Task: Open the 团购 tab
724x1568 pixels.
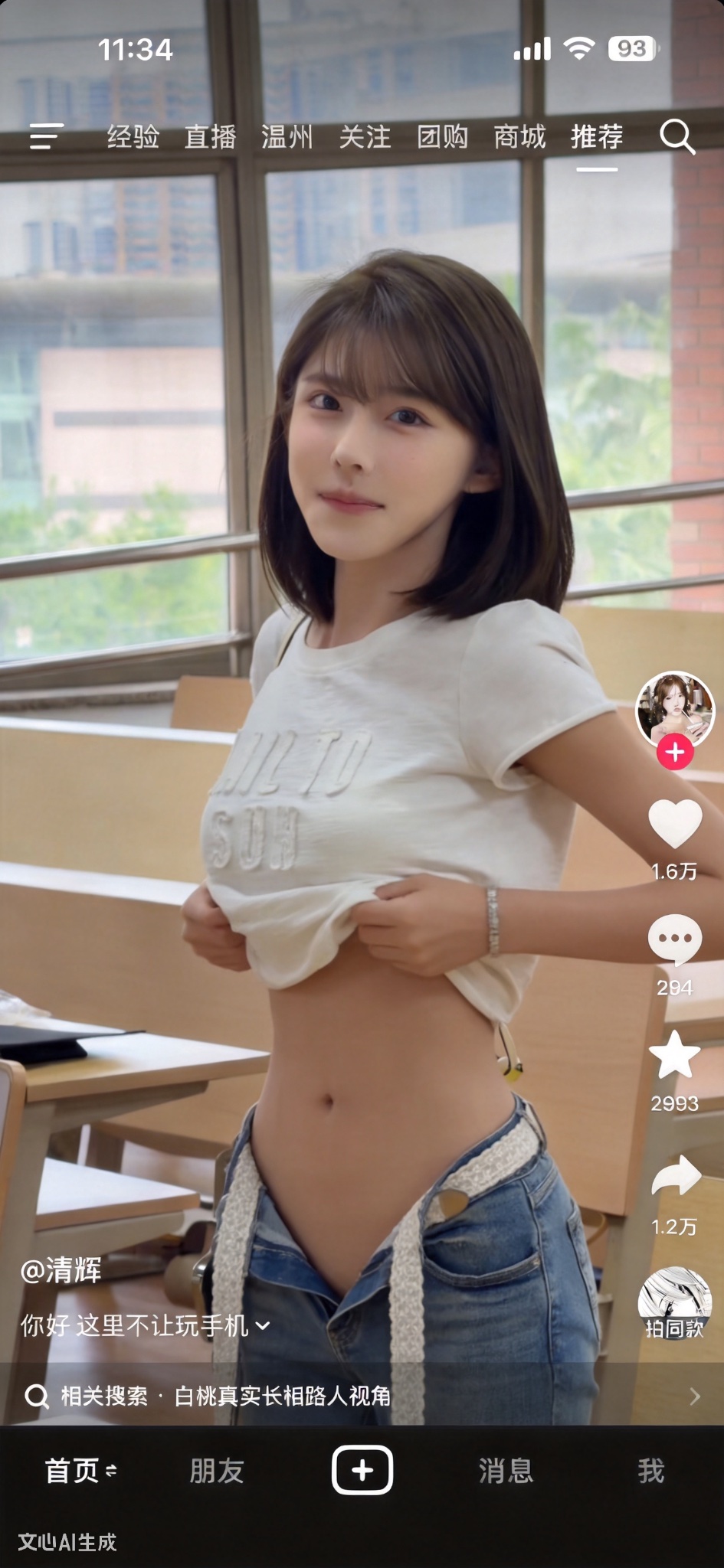Action: tap(443, 137)
